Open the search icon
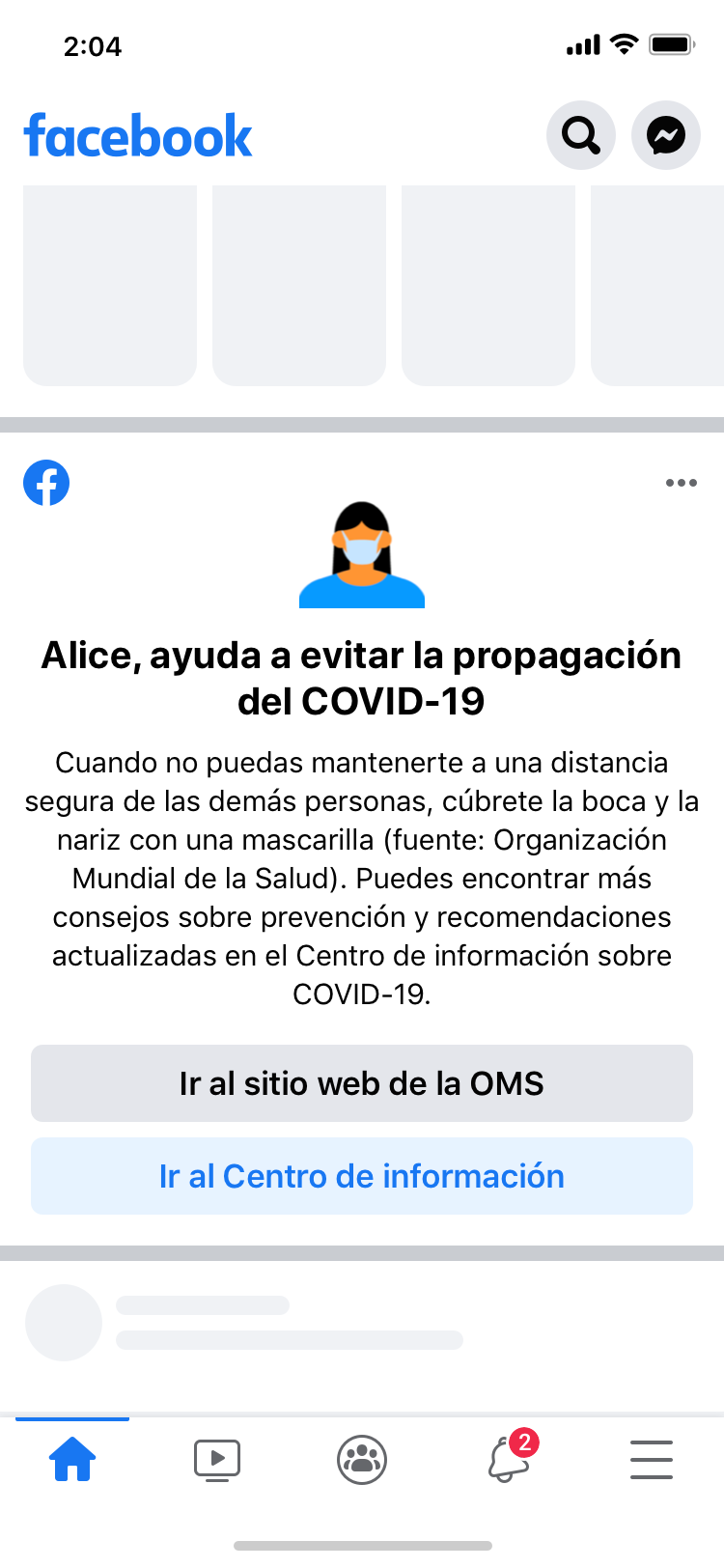 click(580, 135)
